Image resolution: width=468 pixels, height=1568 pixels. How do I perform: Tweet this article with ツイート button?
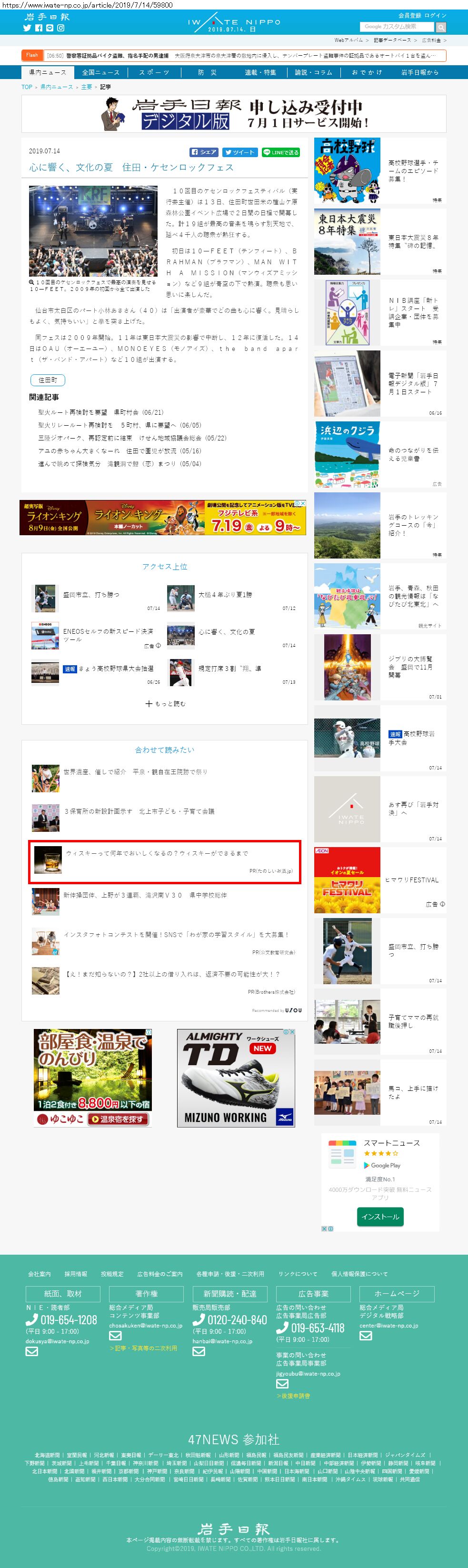pyautogui.click(x=239, y=152)
